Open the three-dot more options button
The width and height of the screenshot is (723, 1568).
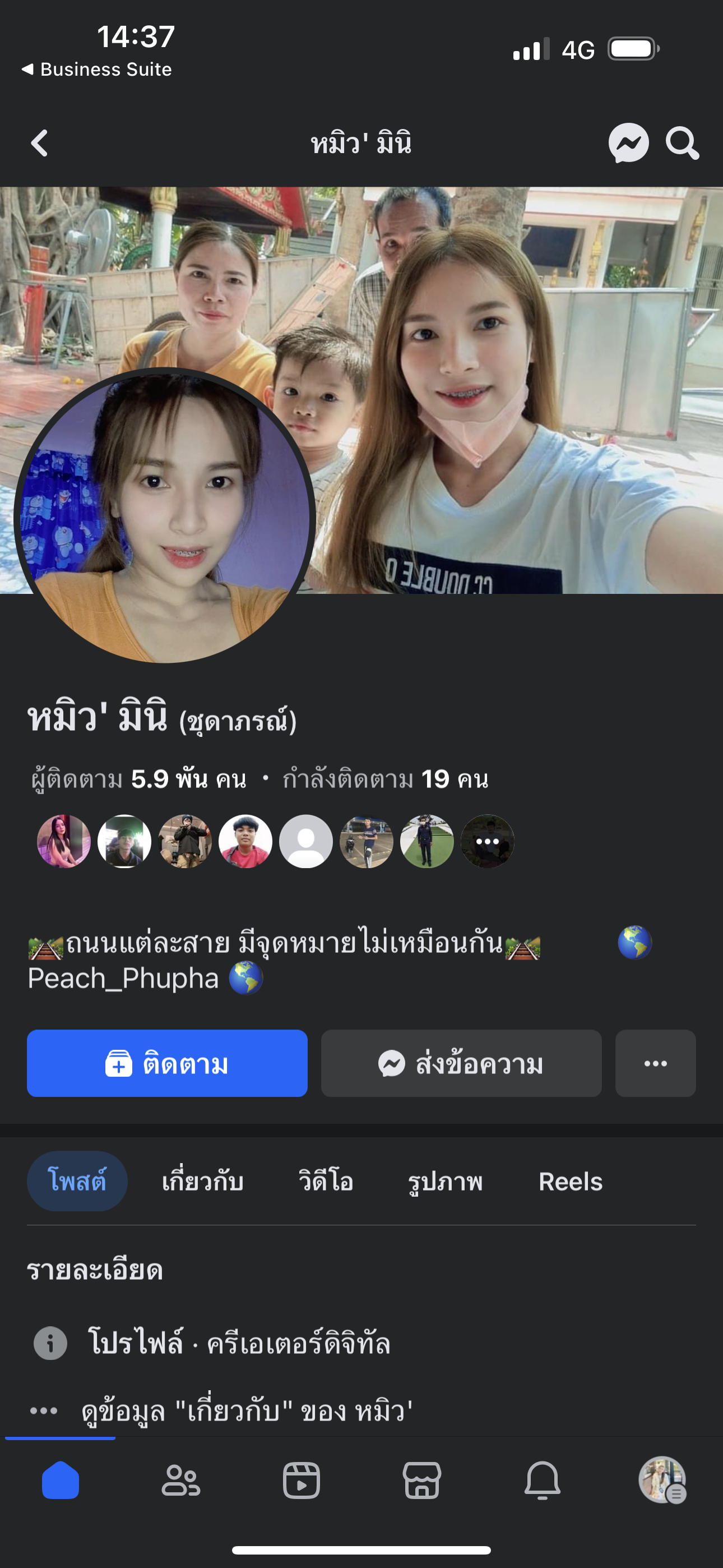[655, 1063]
